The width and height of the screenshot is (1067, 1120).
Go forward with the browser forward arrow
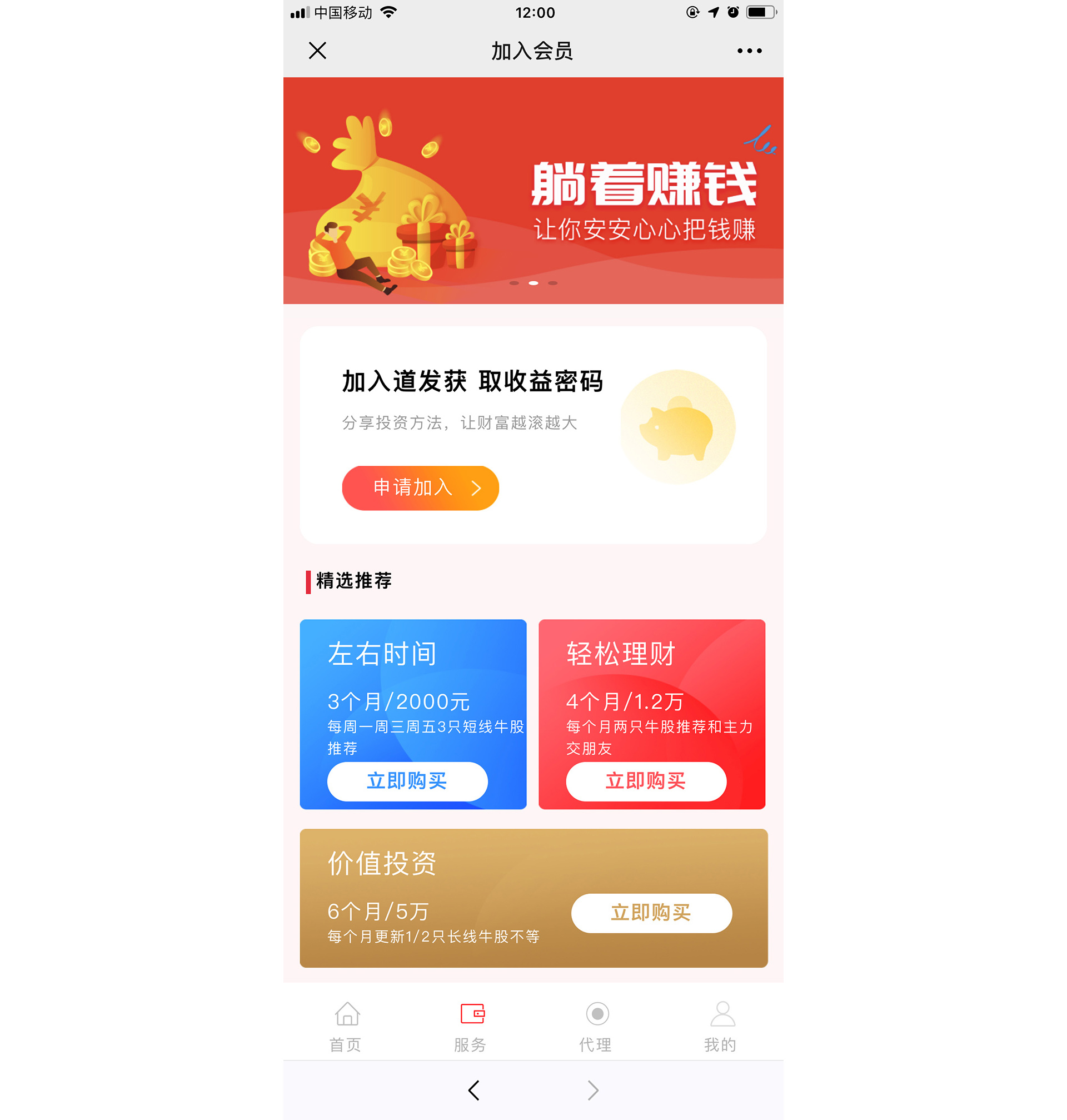click(592, 1090)
